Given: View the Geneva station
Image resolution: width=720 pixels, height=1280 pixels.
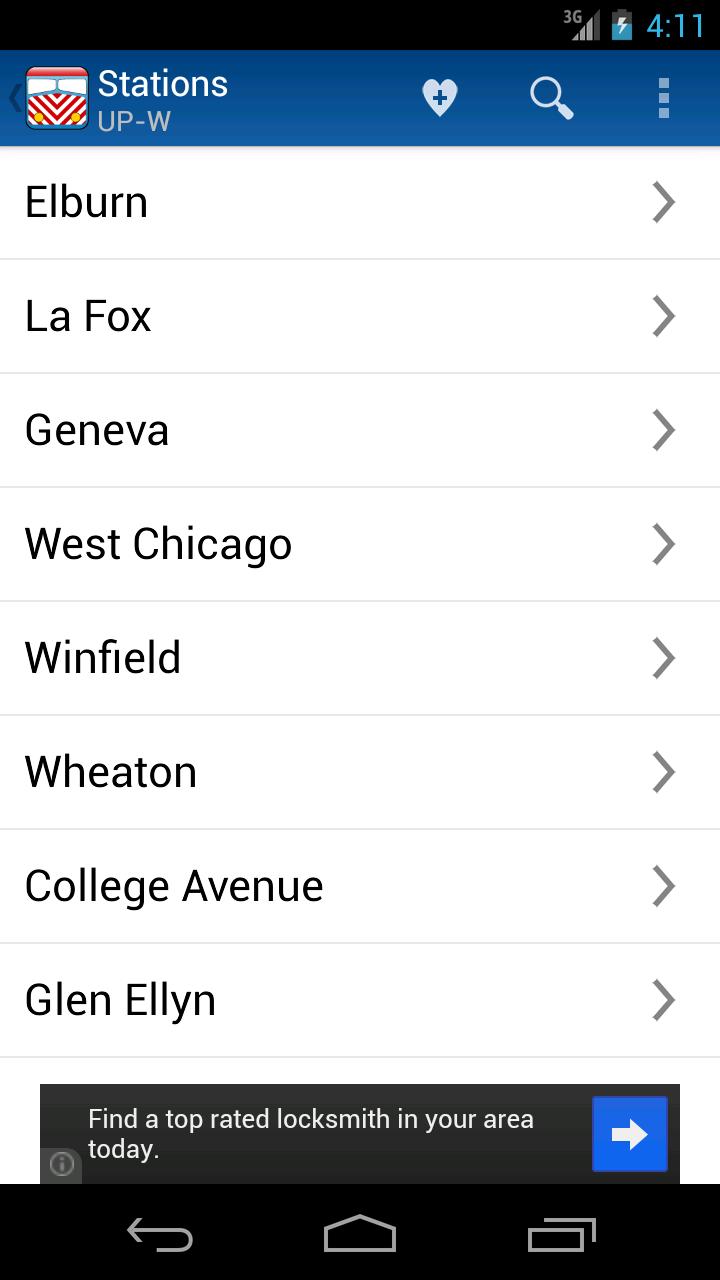Looking at the screenshot, I should (360, 431).
